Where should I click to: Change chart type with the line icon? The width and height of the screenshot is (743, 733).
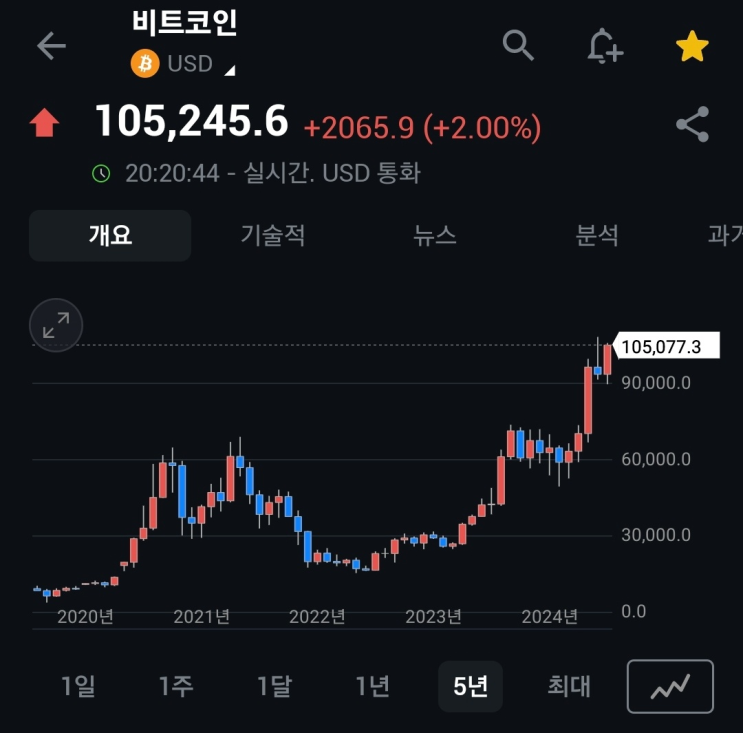[x=670, y=686]
